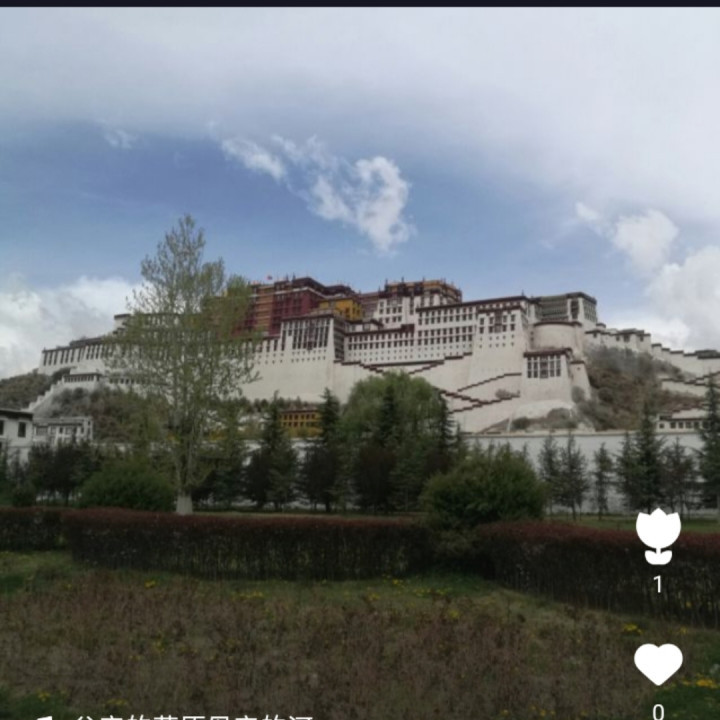Like this photo with the heart

[658, 663]
